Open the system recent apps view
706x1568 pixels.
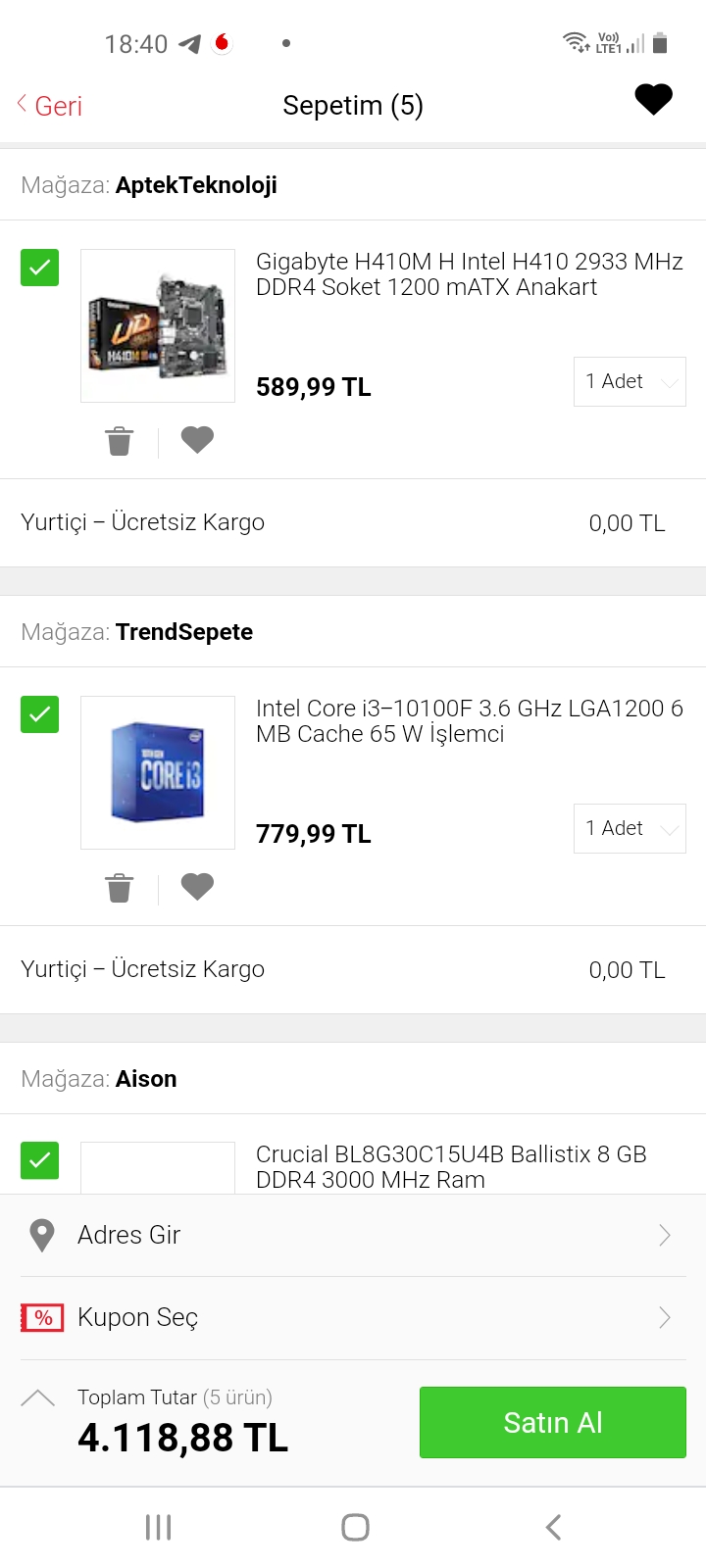pos(158,1527)
